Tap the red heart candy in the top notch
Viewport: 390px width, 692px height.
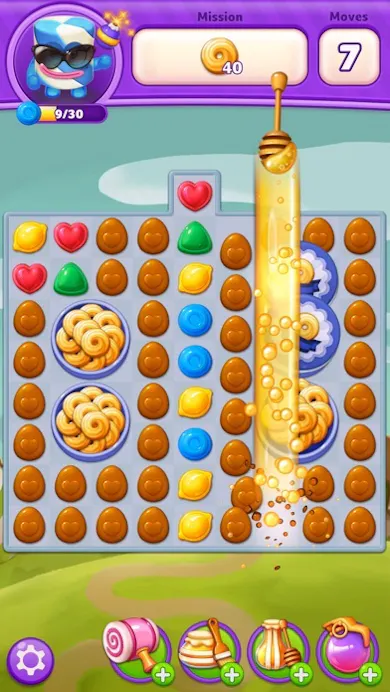(x=195, y=196)
